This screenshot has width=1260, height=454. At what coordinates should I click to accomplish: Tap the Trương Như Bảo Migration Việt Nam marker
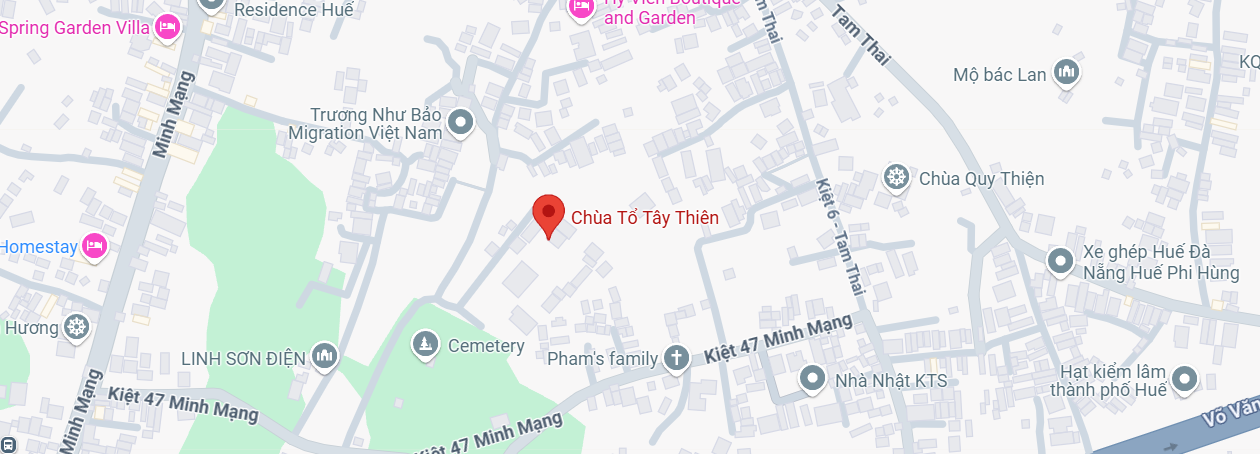click(x=461, y=122)
